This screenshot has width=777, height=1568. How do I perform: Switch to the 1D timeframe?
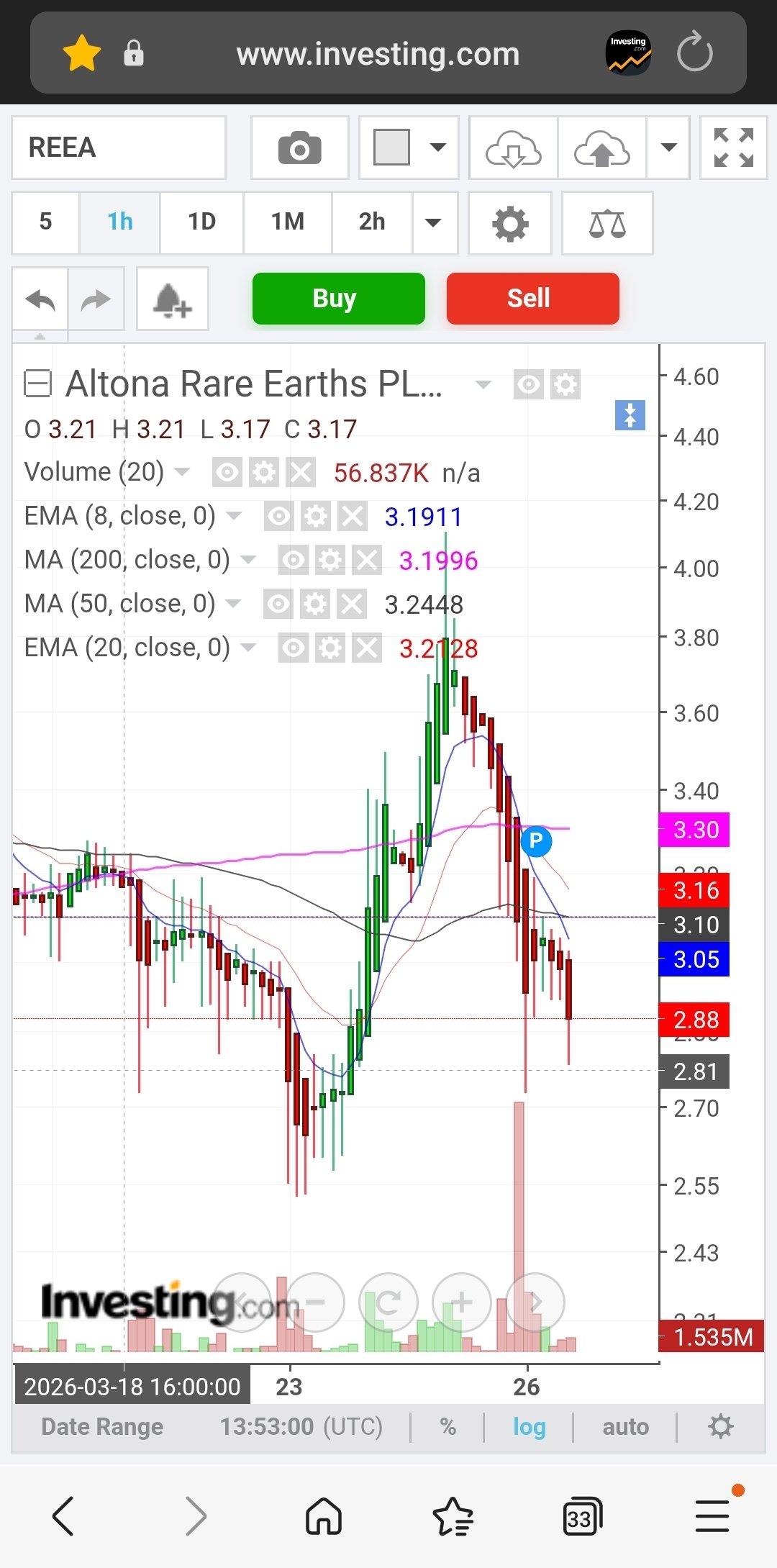201,222
